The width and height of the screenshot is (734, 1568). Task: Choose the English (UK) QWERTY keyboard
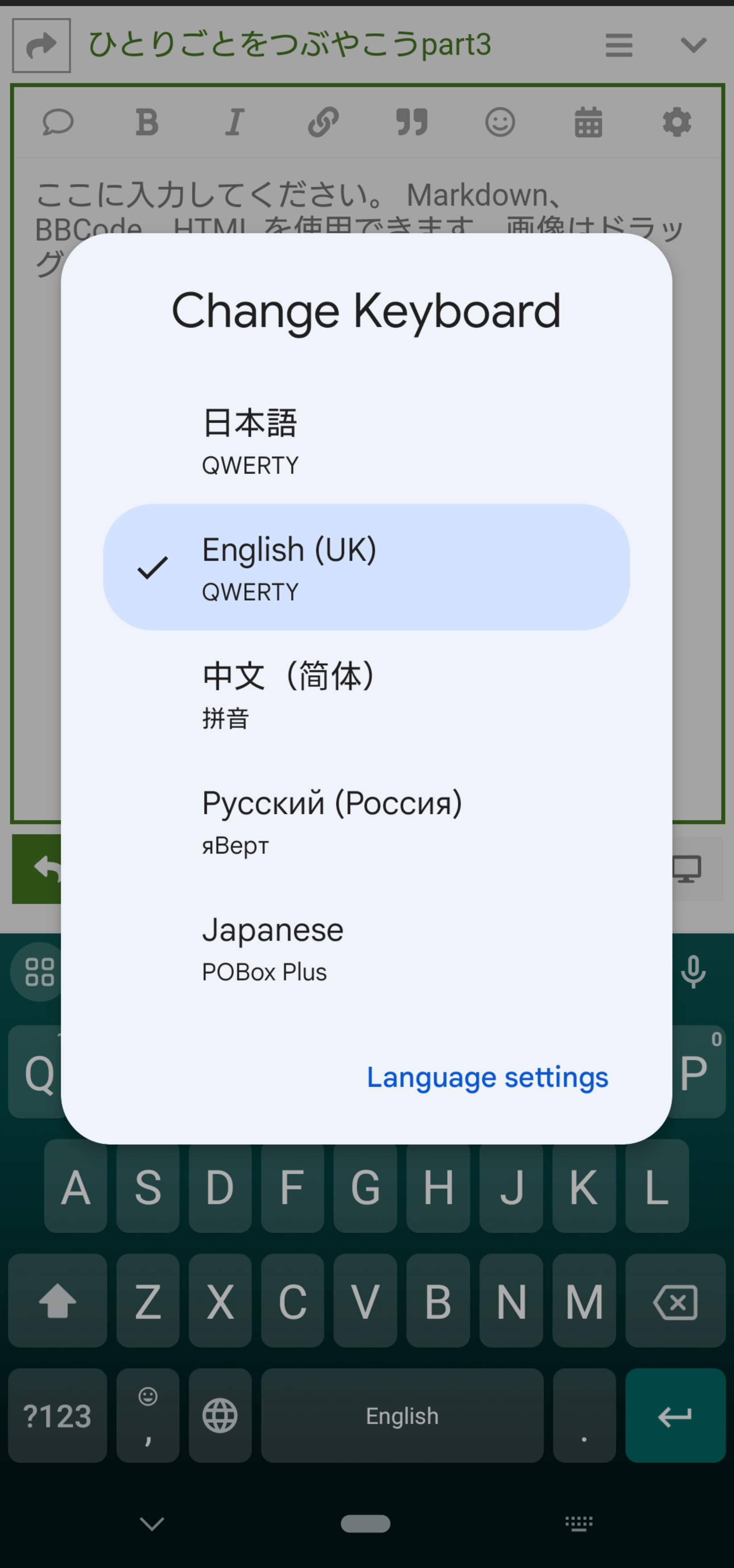[x=366, y=567]
